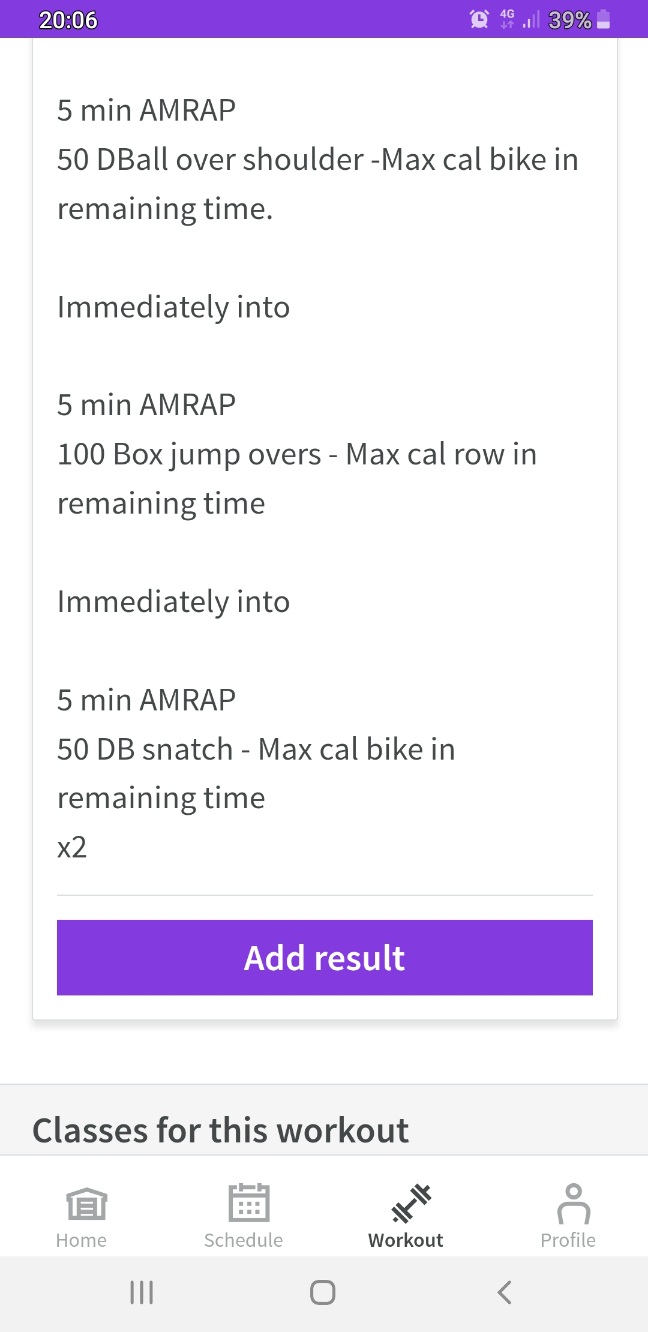648x1332 pixels.
Task: Tap the system back button
Action: point(504,1292)
